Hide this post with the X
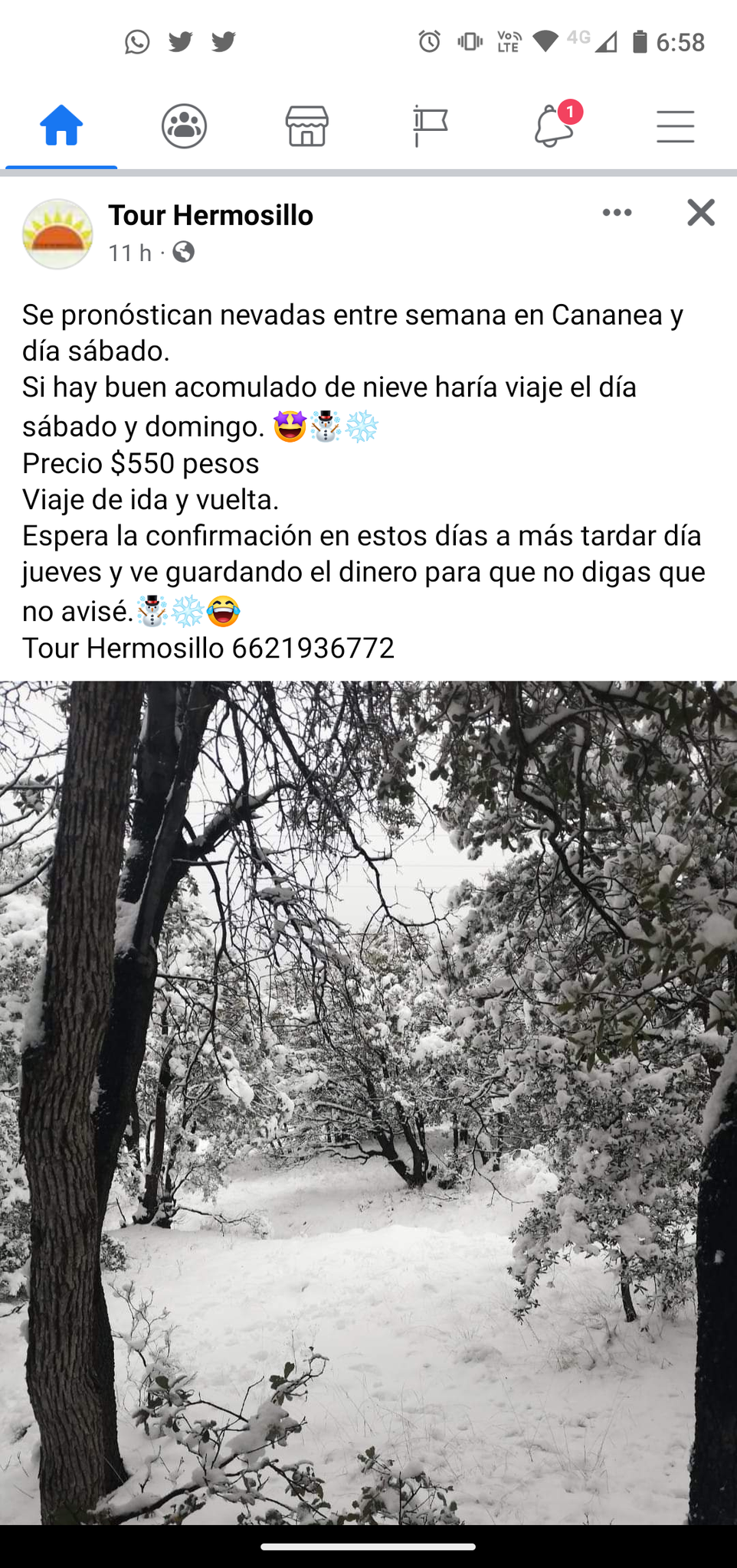 coord(701,213)
